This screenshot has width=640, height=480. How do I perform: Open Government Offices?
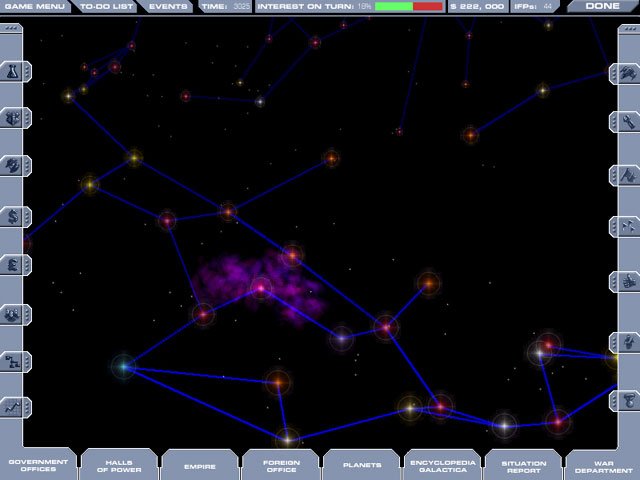point(37,465)
